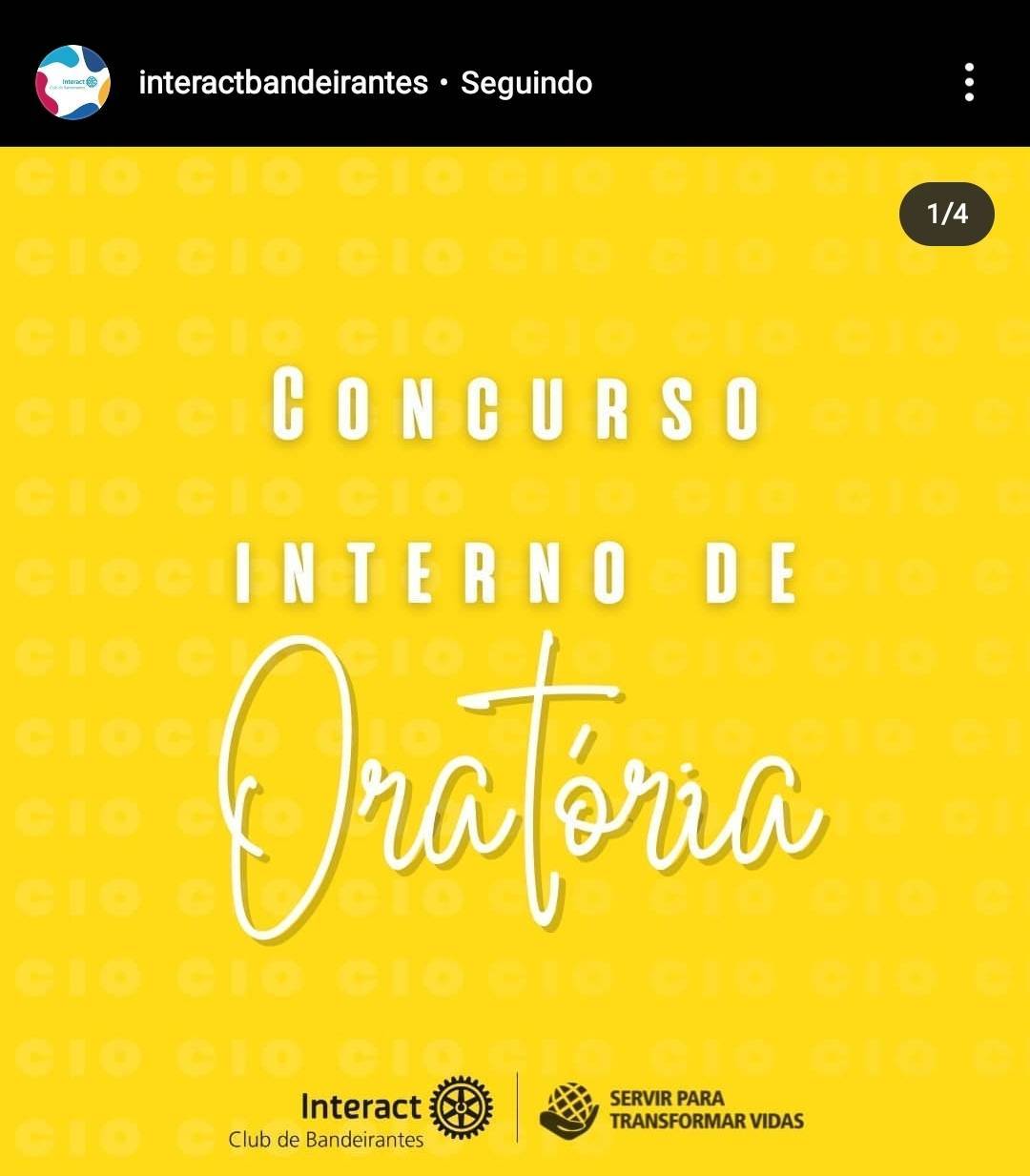Tap the Seguindo following button
The width and height of the screenshot is (1030, 1176).
[526, 83]
